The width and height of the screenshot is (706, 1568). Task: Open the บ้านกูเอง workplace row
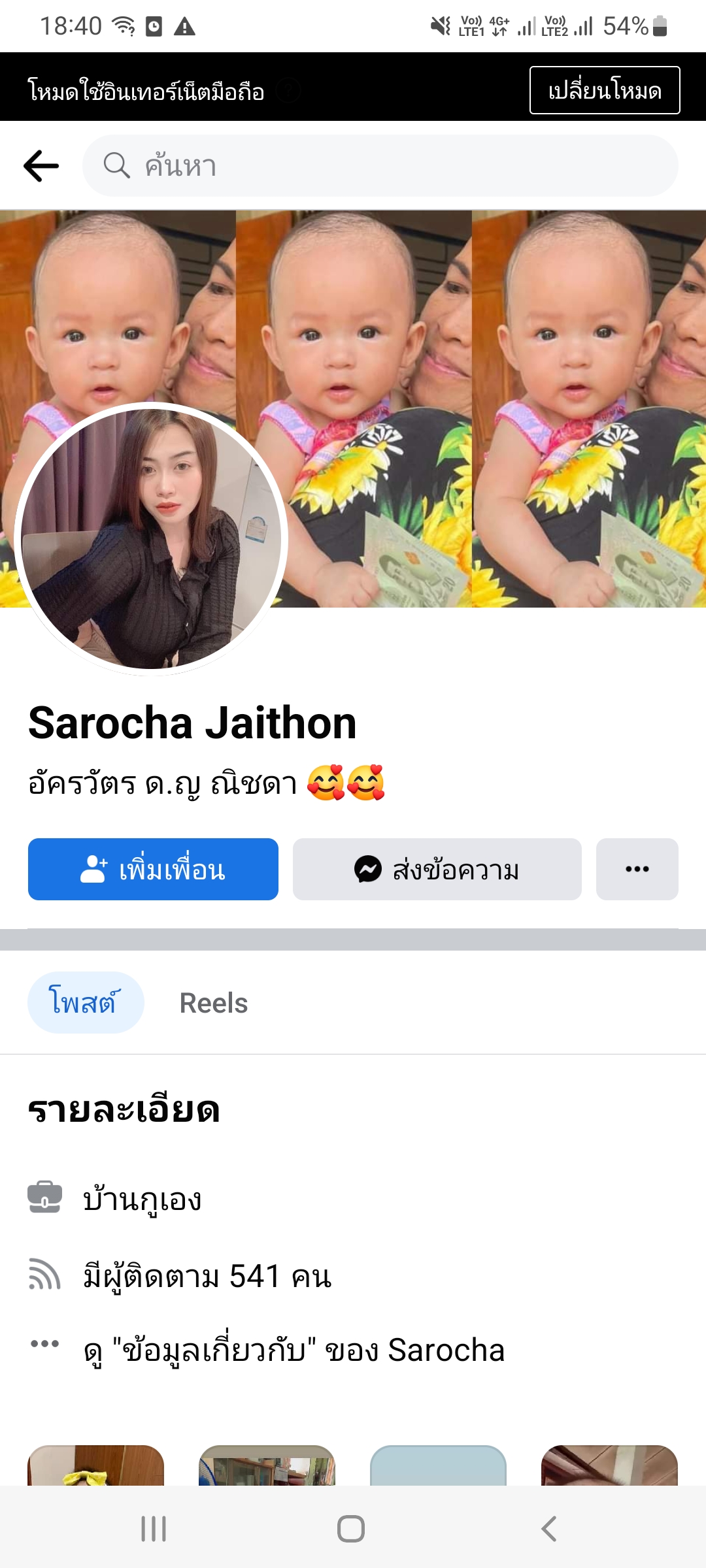point(142,1200)
